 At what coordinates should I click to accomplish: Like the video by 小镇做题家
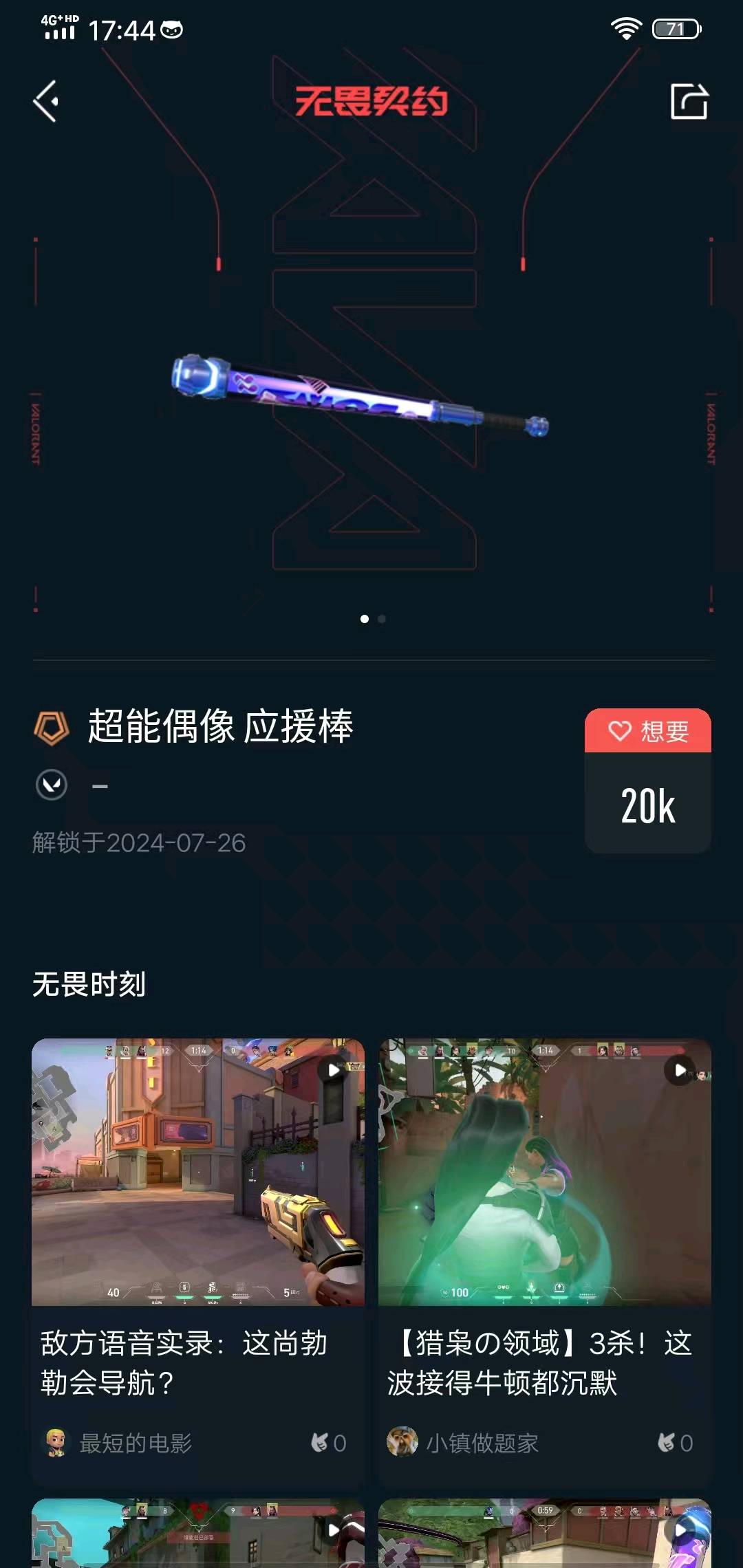click(x=675, y=1443)
